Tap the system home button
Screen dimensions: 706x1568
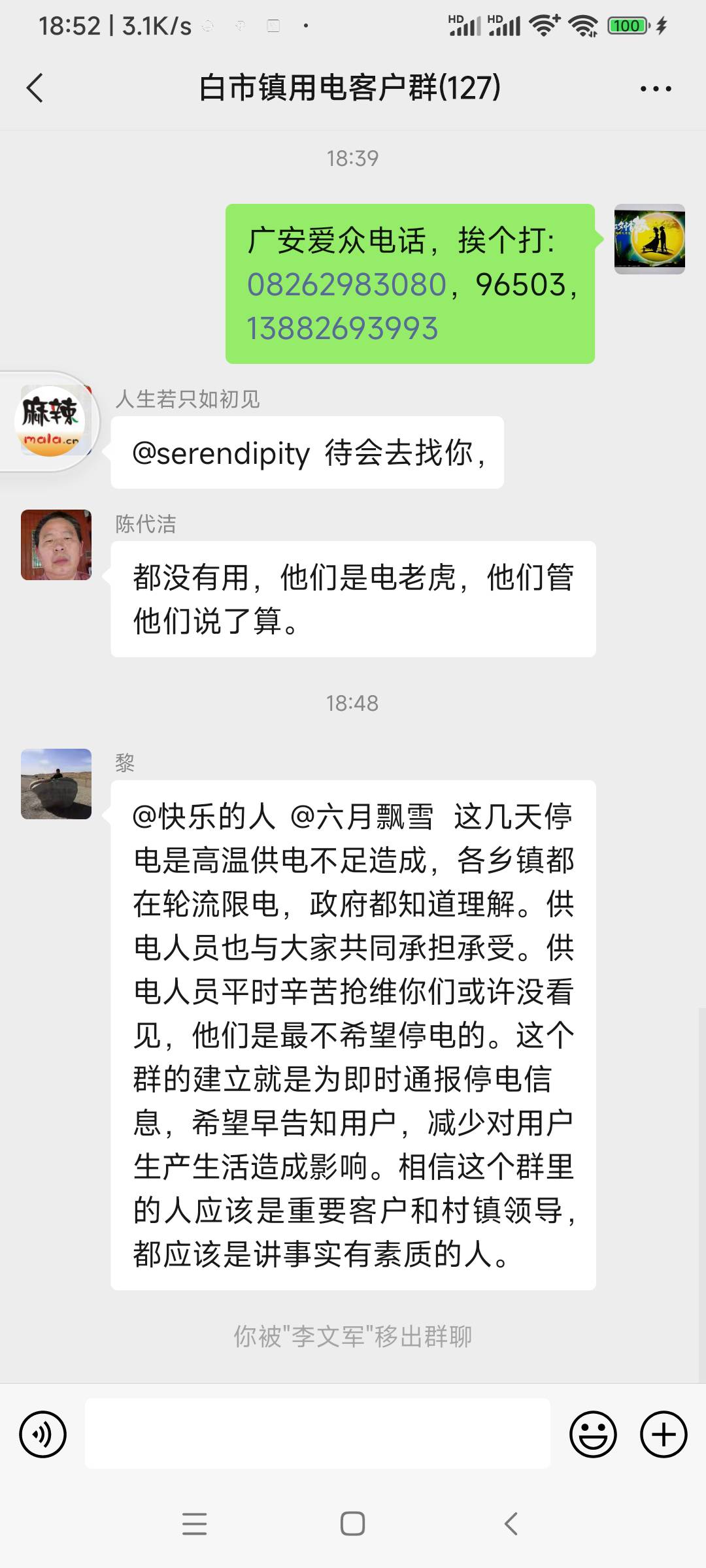pyautogui.click(x=352, y=1524)
